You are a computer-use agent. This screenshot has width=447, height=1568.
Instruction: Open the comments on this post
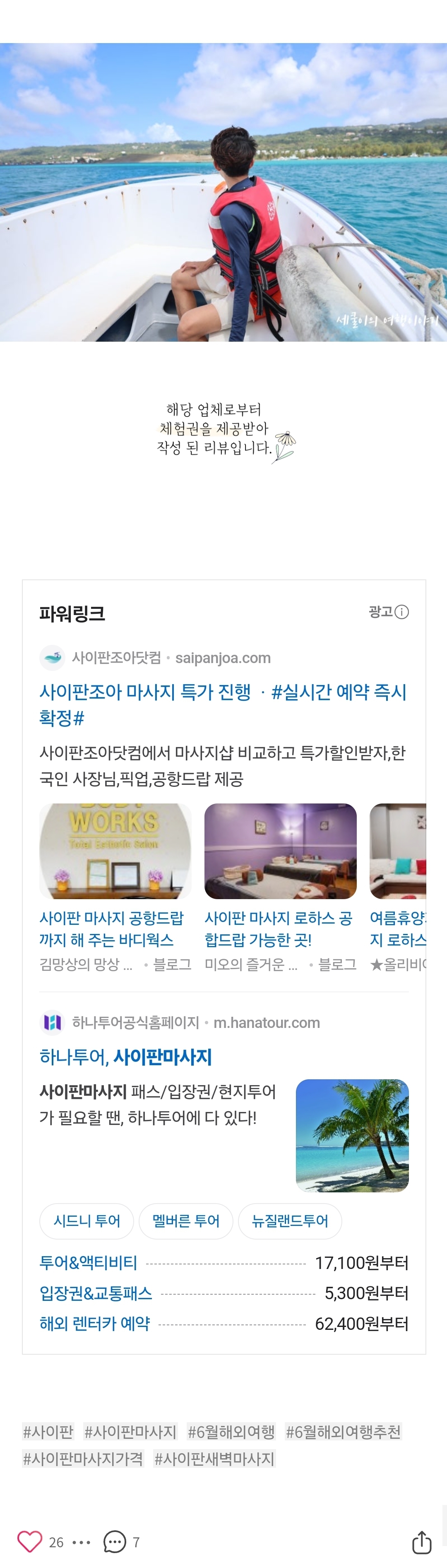click(115, 1541)
